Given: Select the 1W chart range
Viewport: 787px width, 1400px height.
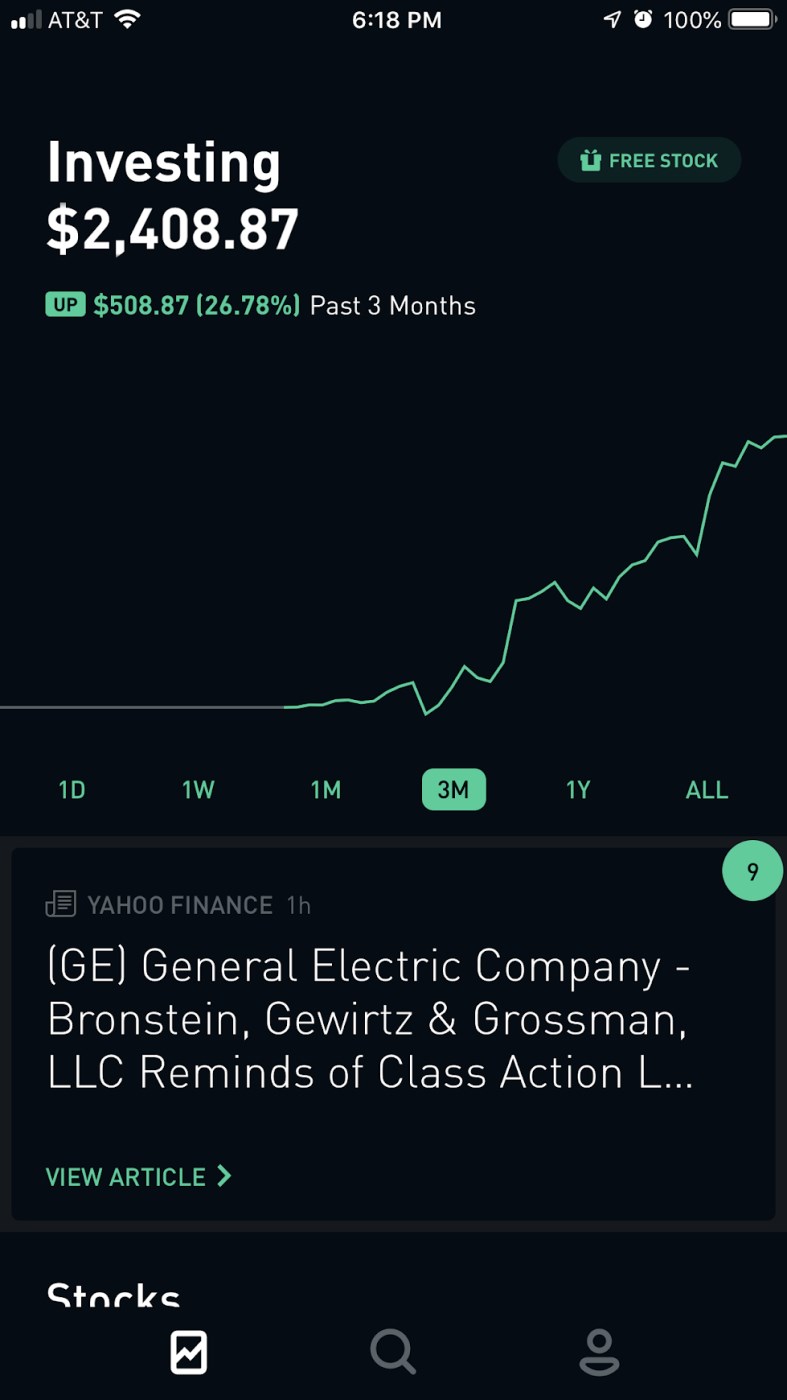Looking at the screenshot, I should pos(198,790).
